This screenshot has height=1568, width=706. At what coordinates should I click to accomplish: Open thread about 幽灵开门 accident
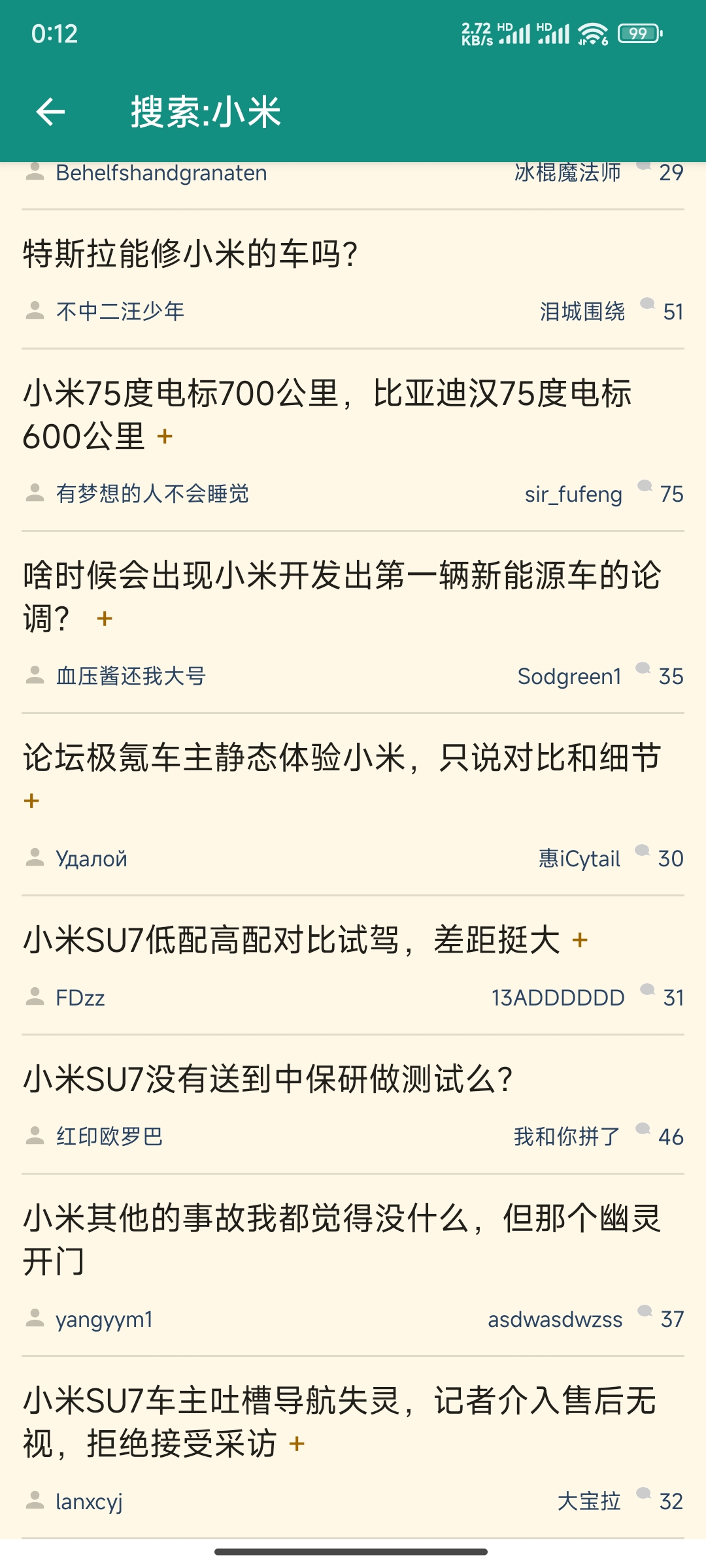[341, 1239]
